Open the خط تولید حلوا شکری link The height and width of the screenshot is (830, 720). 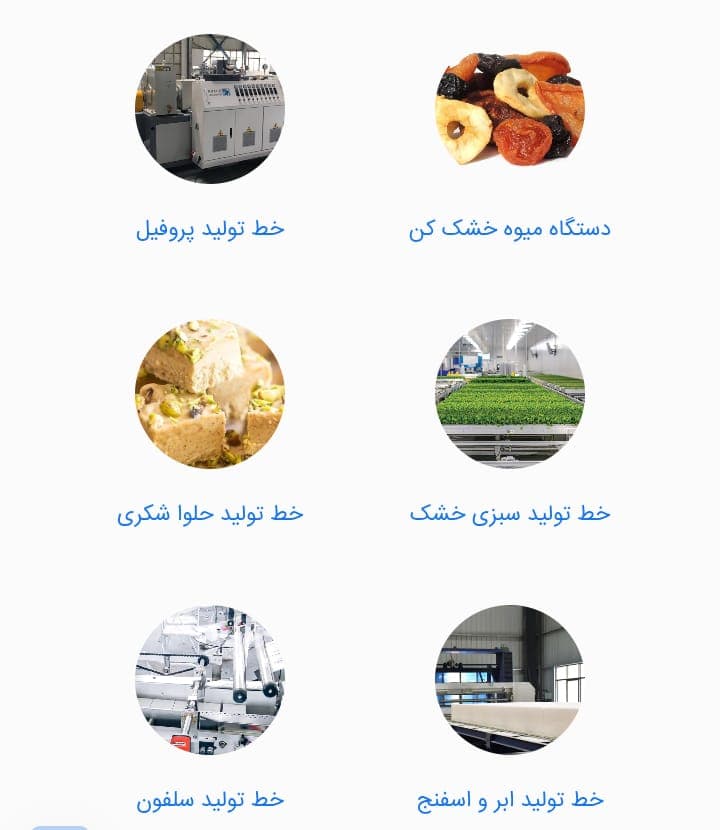coord(212,512)
